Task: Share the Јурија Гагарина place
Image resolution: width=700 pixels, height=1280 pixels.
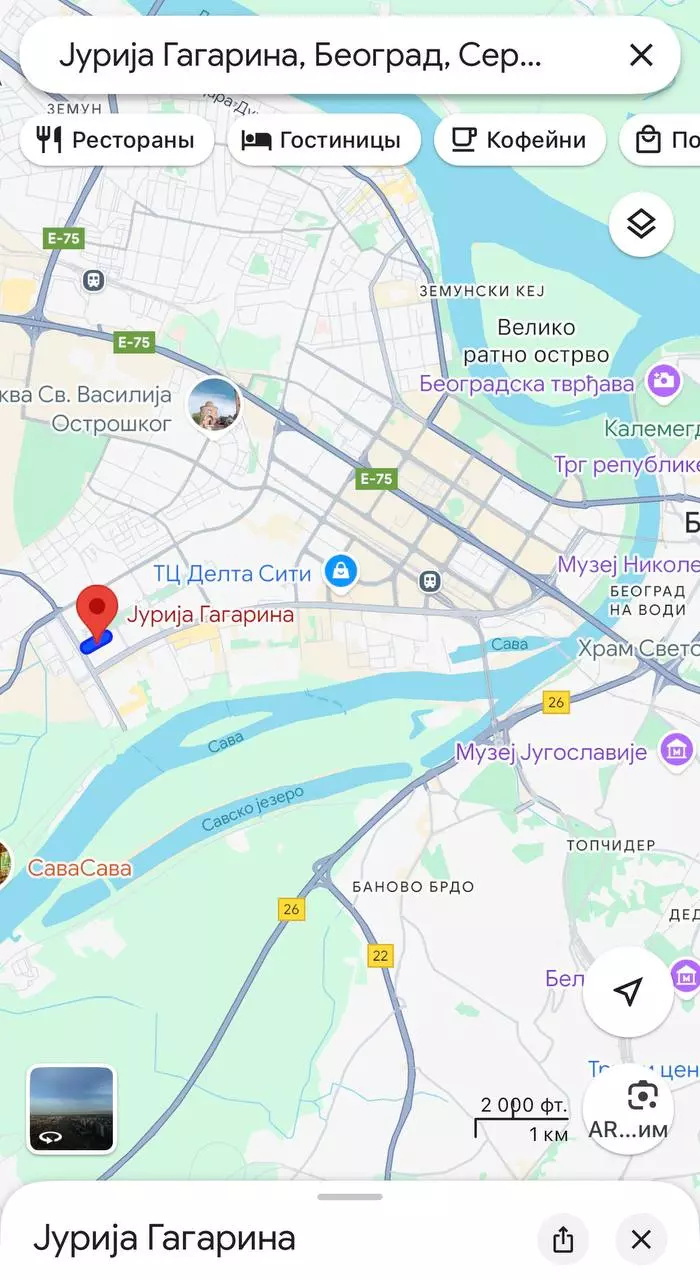Action: tap(563, 1240)
